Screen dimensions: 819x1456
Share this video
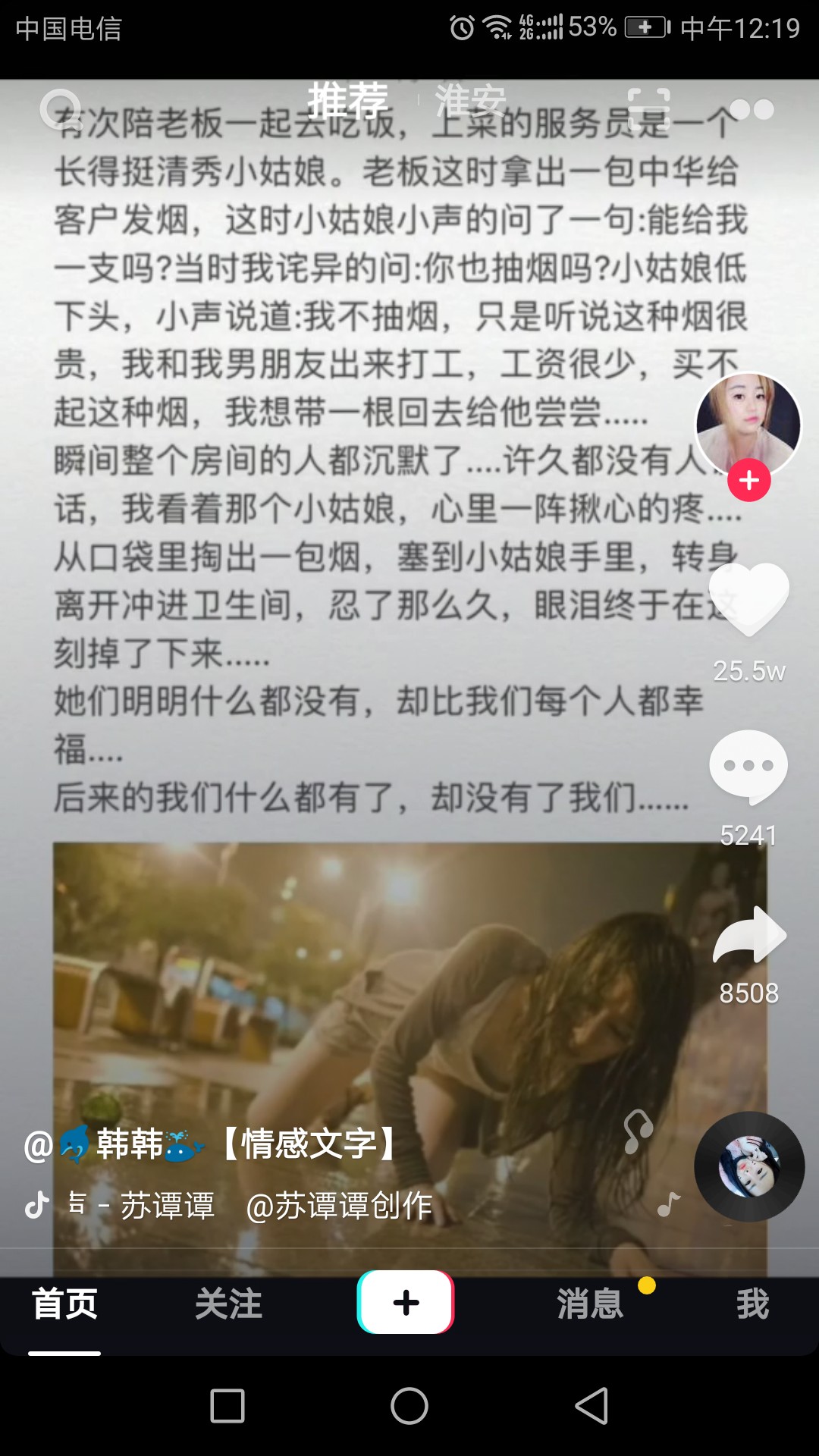749,934
